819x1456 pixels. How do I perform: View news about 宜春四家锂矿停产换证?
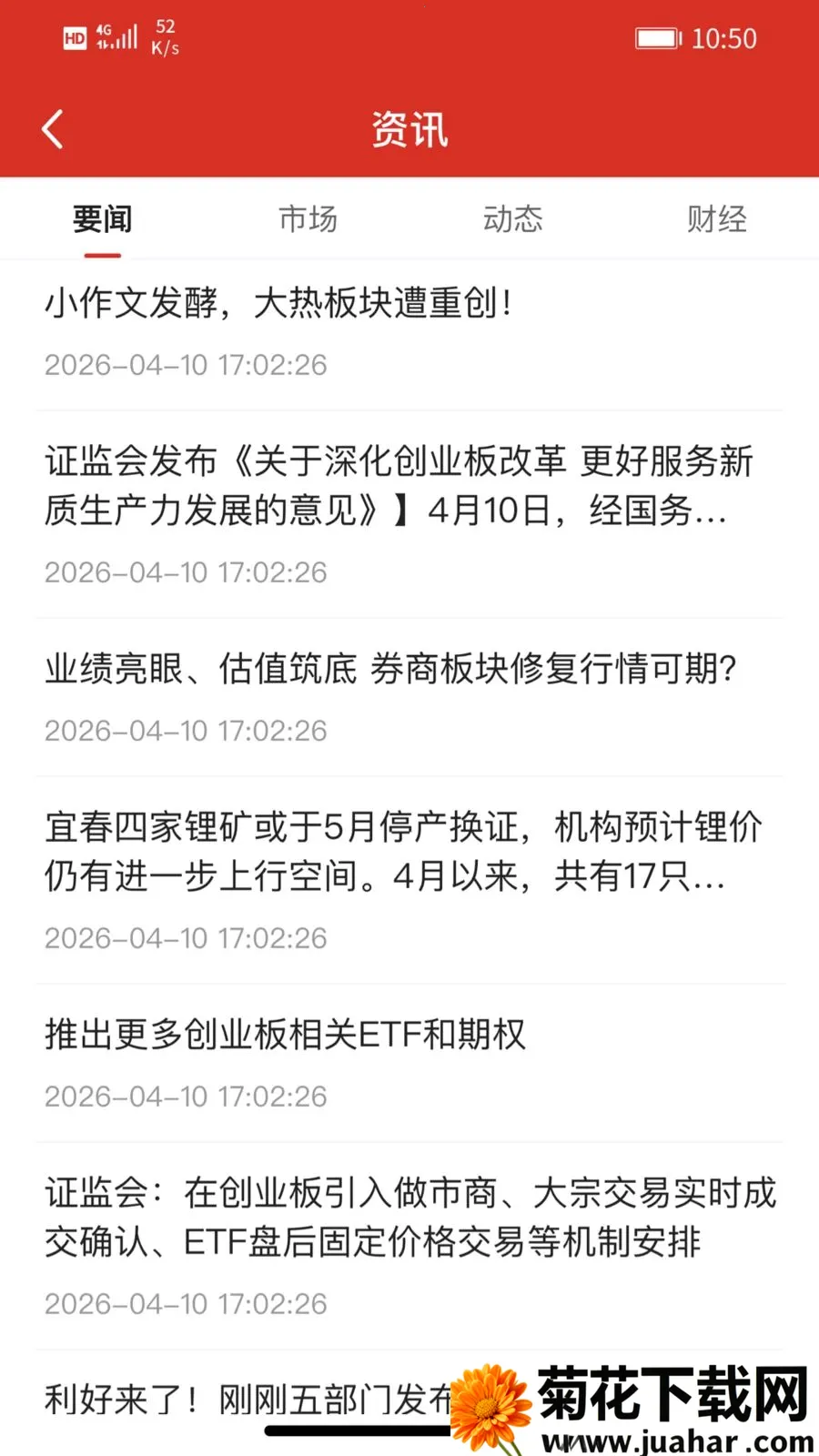409,881
